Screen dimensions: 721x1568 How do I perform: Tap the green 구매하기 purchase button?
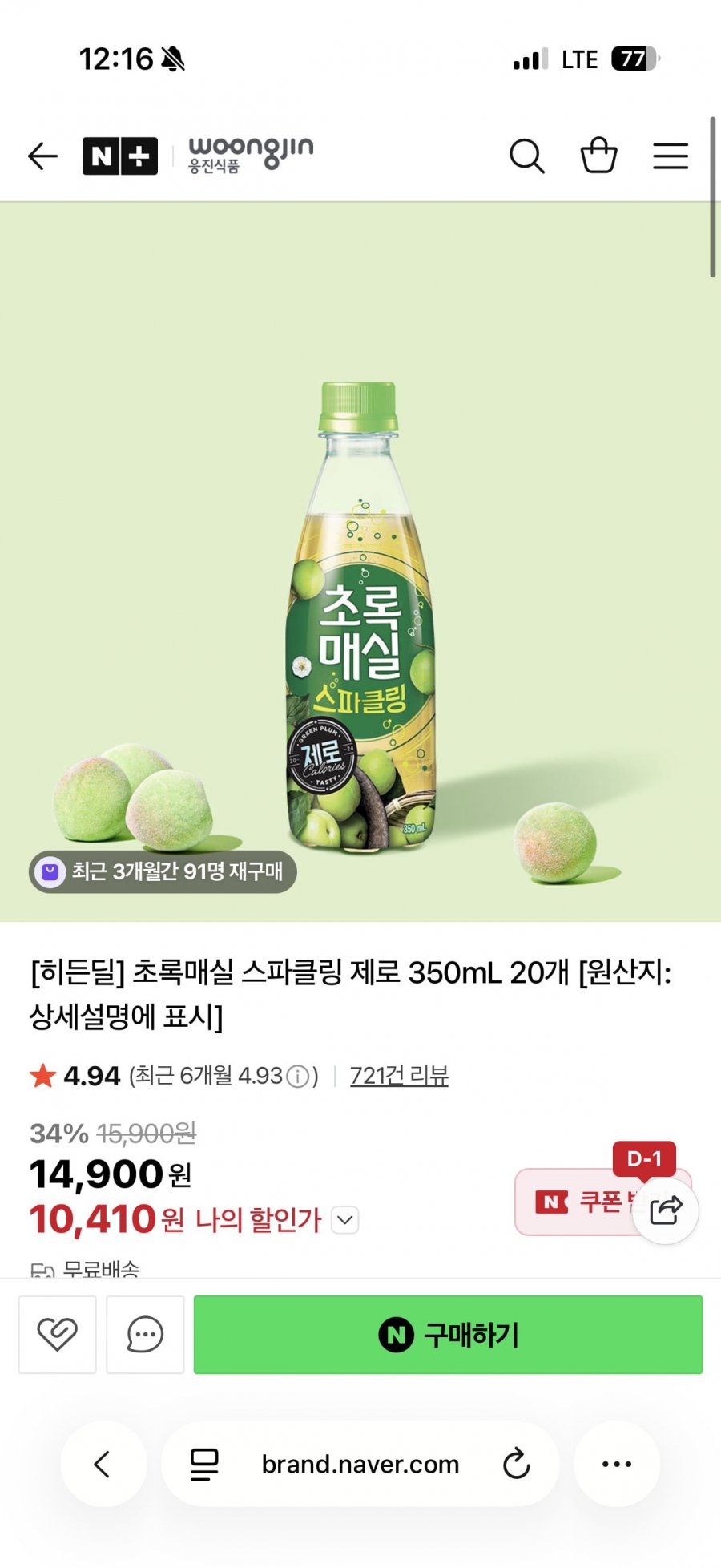(448, 1335)
